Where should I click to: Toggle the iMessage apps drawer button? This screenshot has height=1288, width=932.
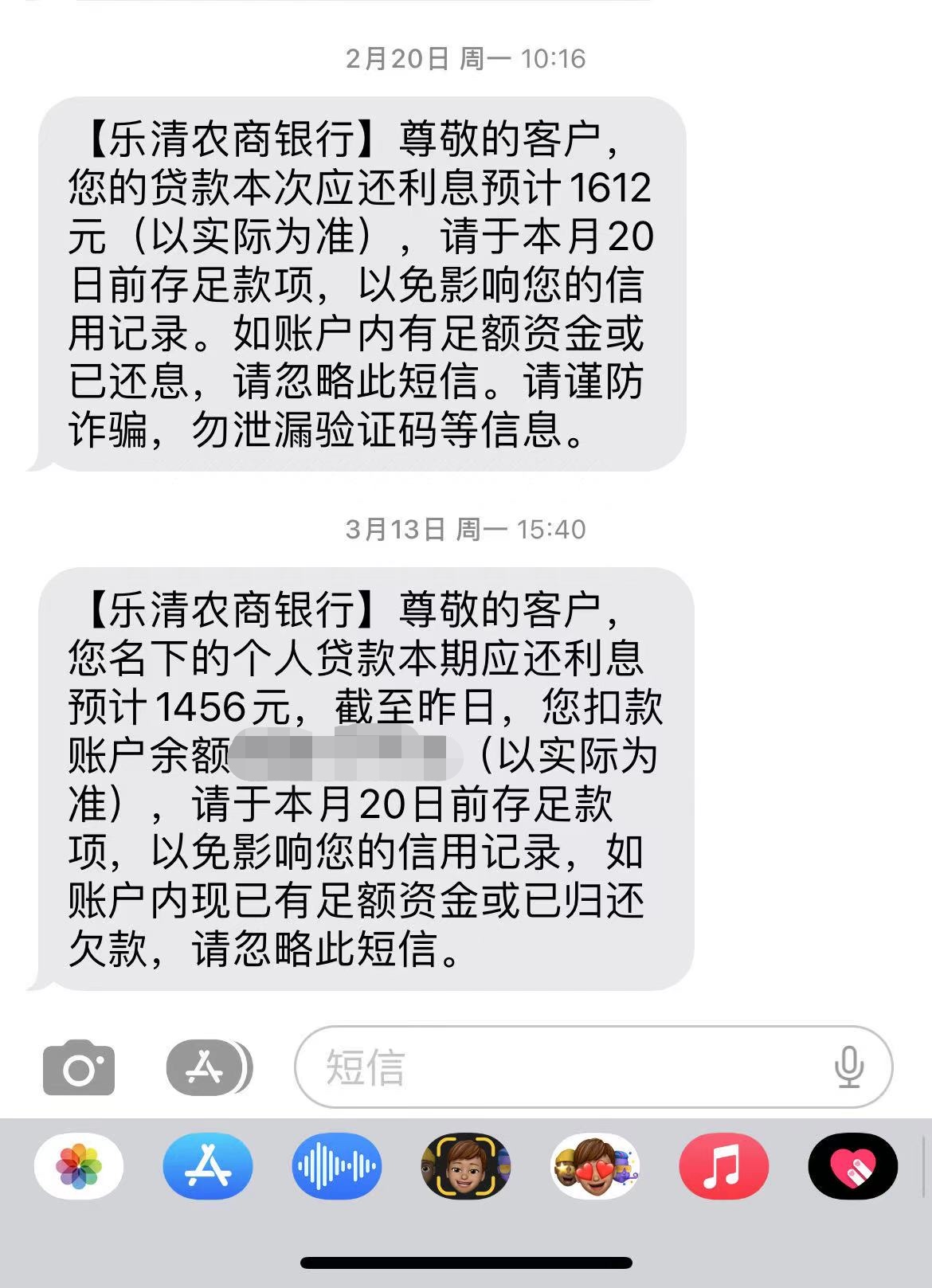pyautogui.click(x=207, y=1067)
